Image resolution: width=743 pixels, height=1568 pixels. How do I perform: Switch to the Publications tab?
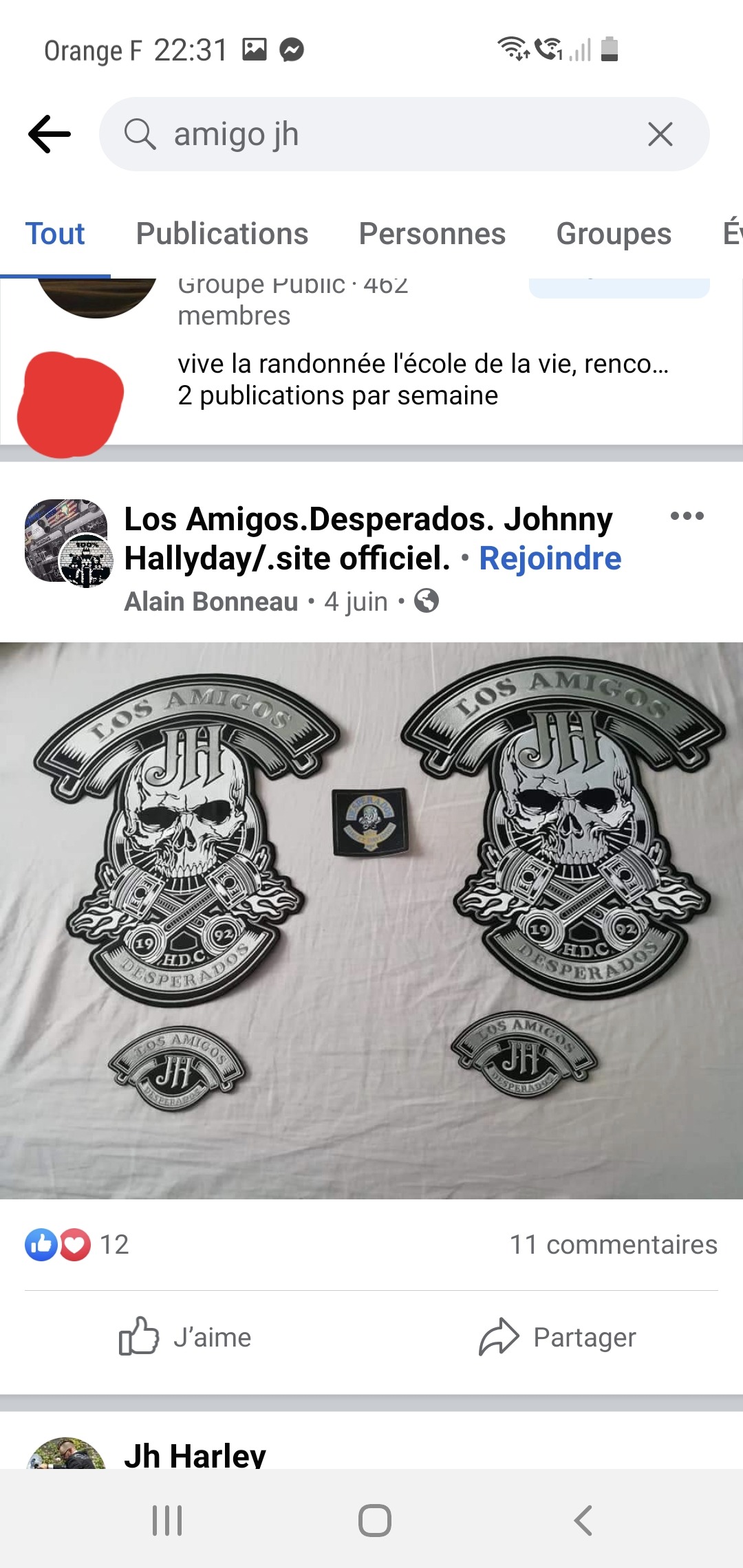pos(222,234)
